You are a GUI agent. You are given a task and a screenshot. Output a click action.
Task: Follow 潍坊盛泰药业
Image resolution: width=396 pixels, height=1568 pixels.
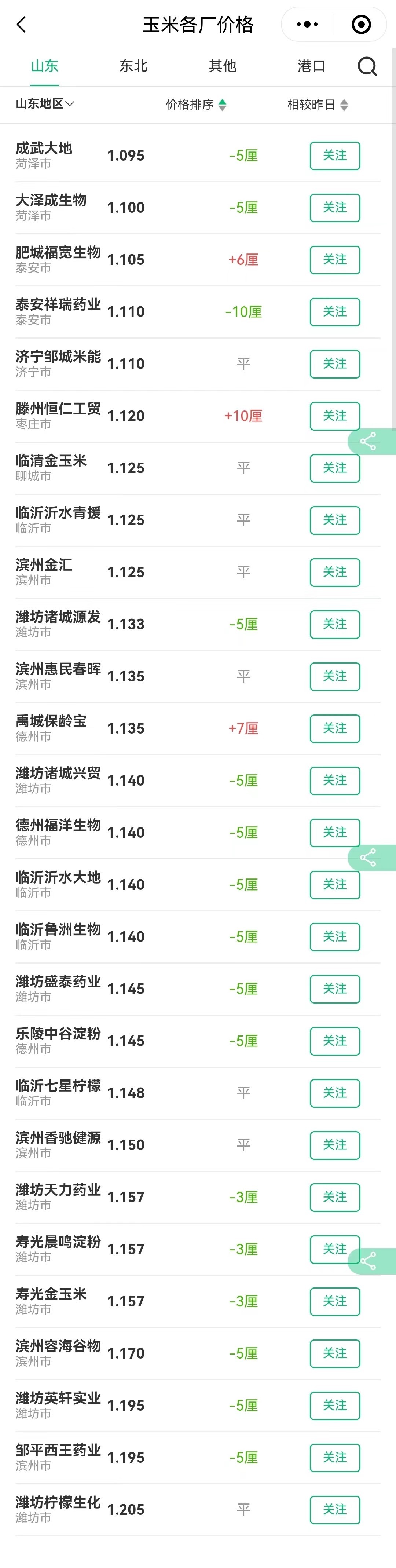tap(334, 989)
